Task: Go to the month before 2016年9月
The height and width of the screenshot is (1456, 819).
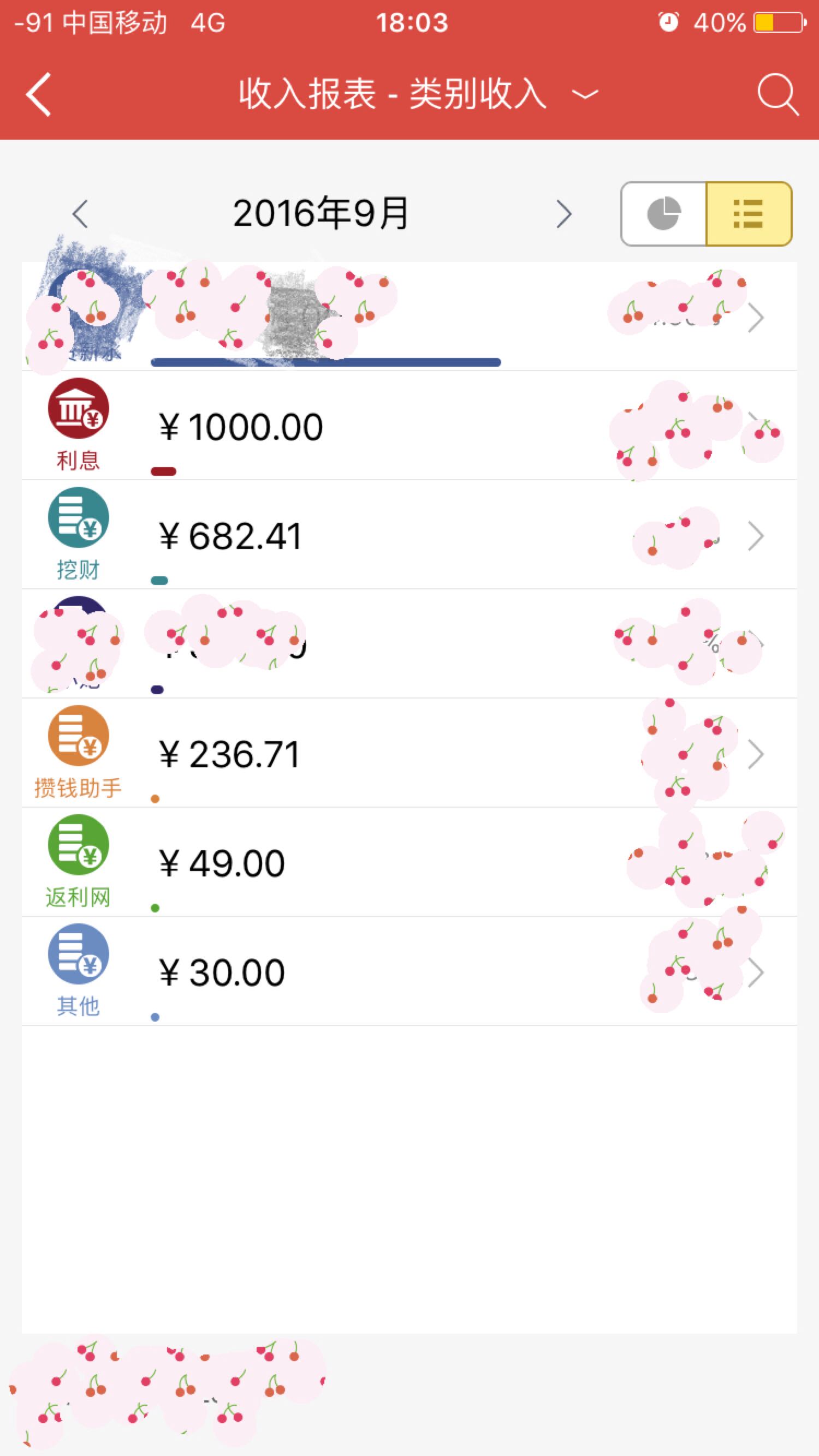Action: click(80, 214)
